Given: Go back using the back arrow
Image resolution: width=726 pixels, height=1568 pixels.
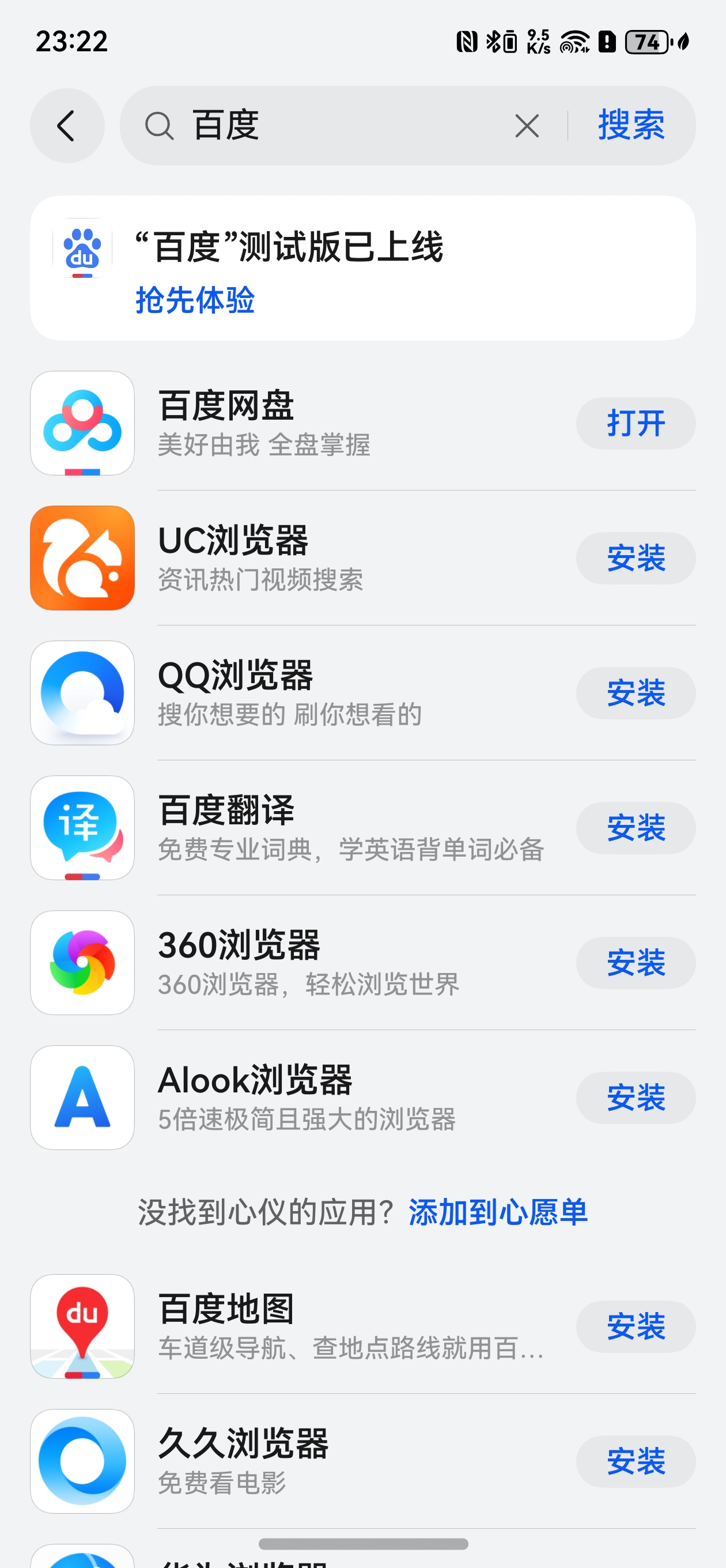Looking at the screenshot, I should tap(67, 126).
